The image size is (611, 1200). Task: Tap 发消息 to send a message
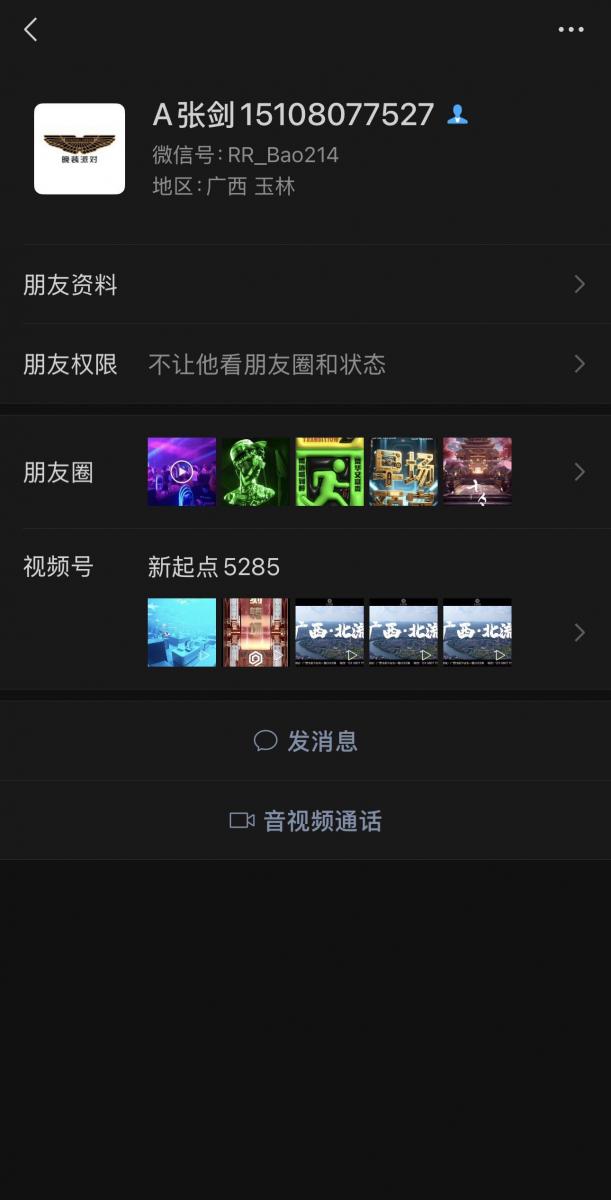(305, 741)
